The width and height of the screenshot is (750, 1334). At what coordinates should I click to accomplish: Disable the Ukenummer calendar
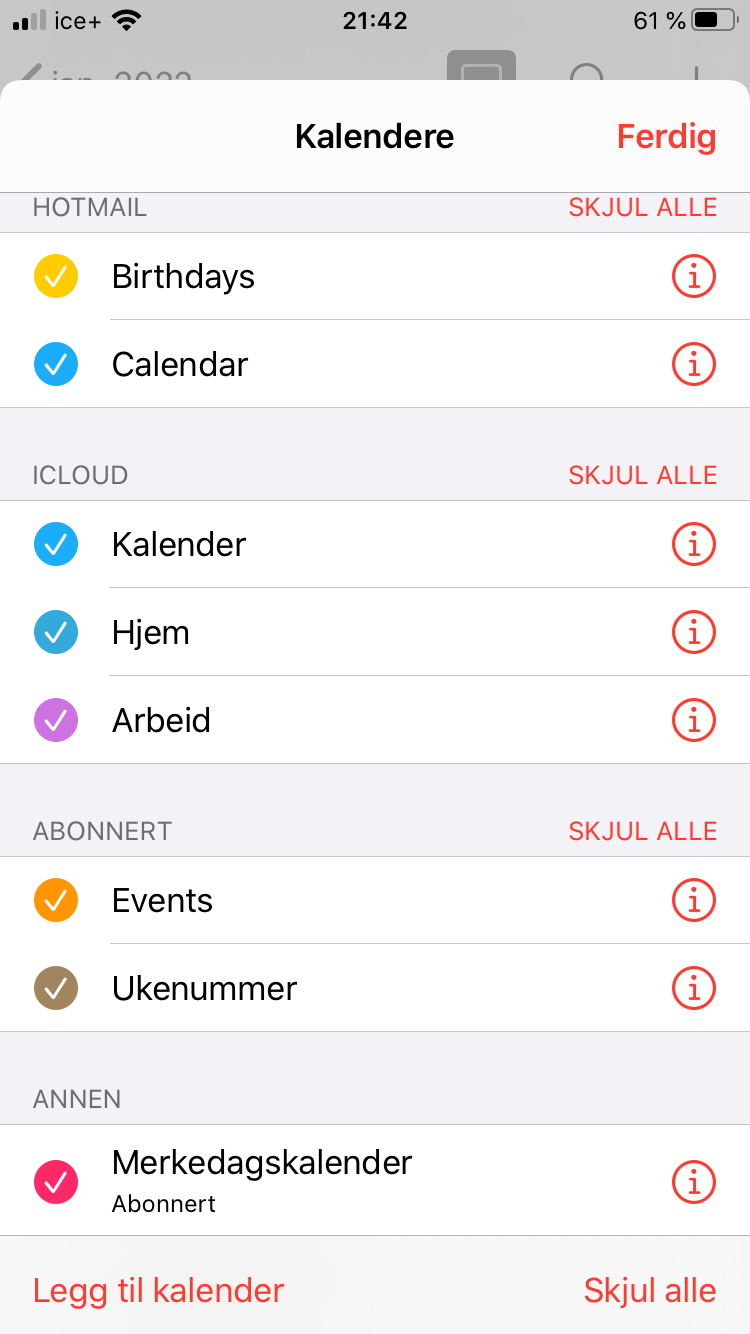click(56, 988)
